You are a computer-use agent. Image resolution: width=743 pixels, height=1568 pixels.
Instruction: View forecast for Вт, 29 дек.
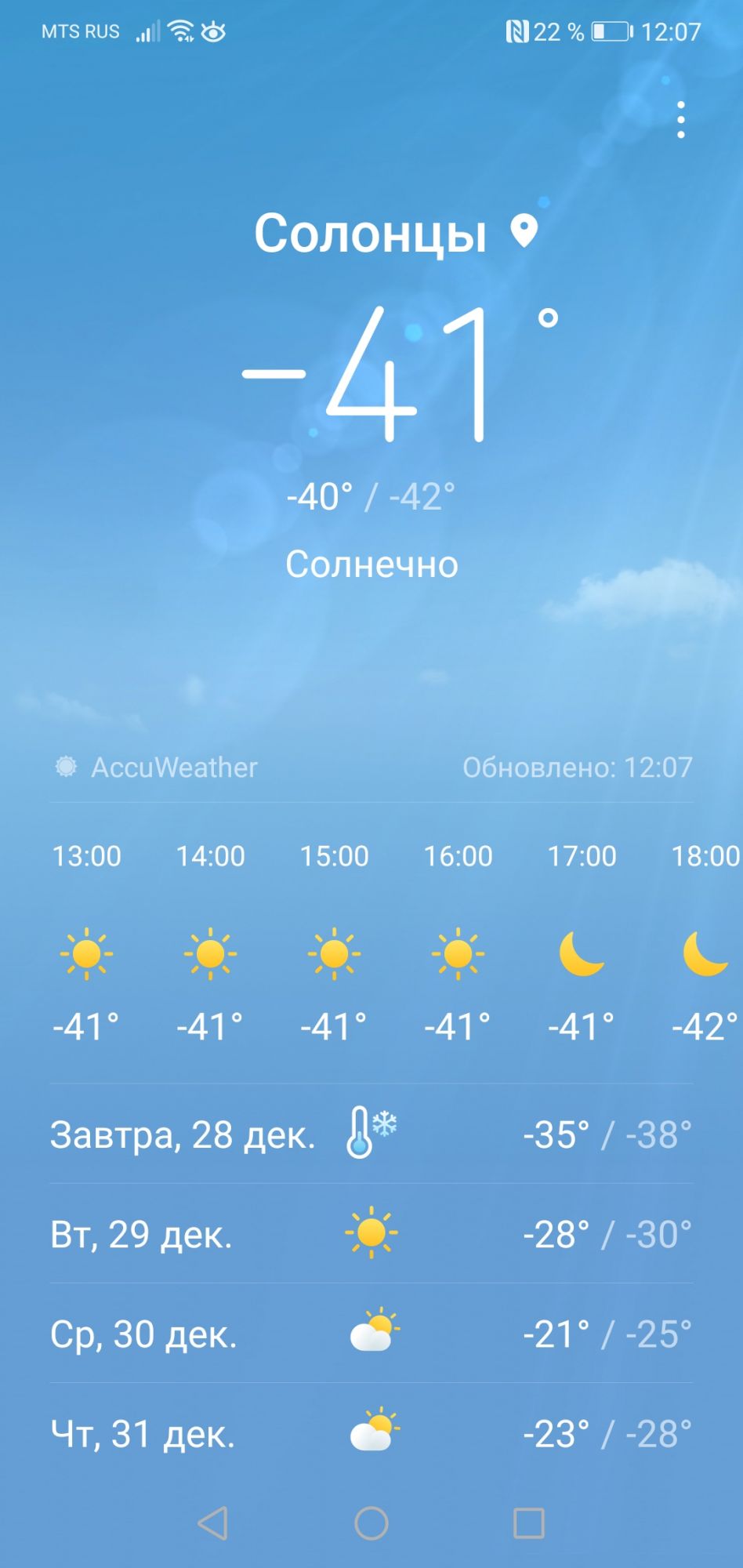[371, 1234]
